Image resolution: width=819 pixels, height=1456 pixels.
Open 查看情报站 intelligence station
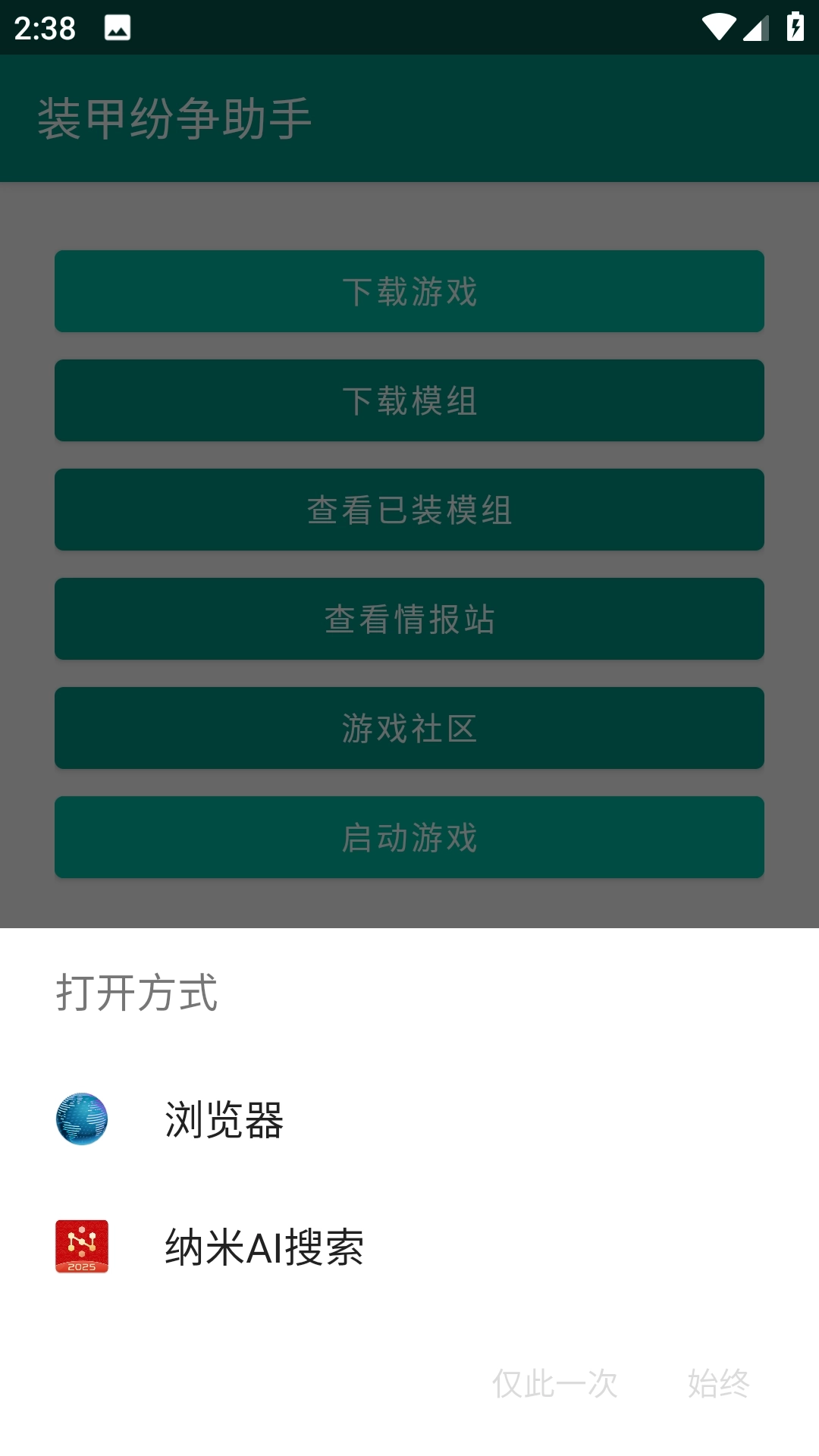point(409,619)
